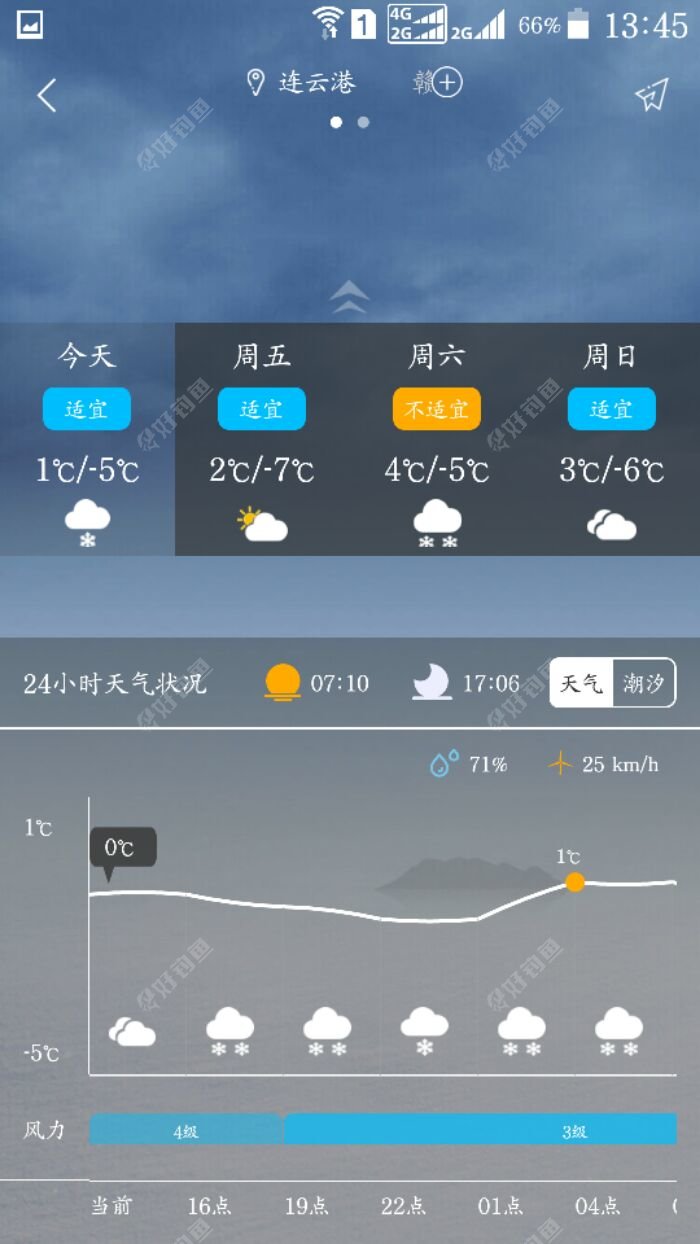Select Saturday (周六) forecast
Screen dimensions: 700x1244
point(437,438)
